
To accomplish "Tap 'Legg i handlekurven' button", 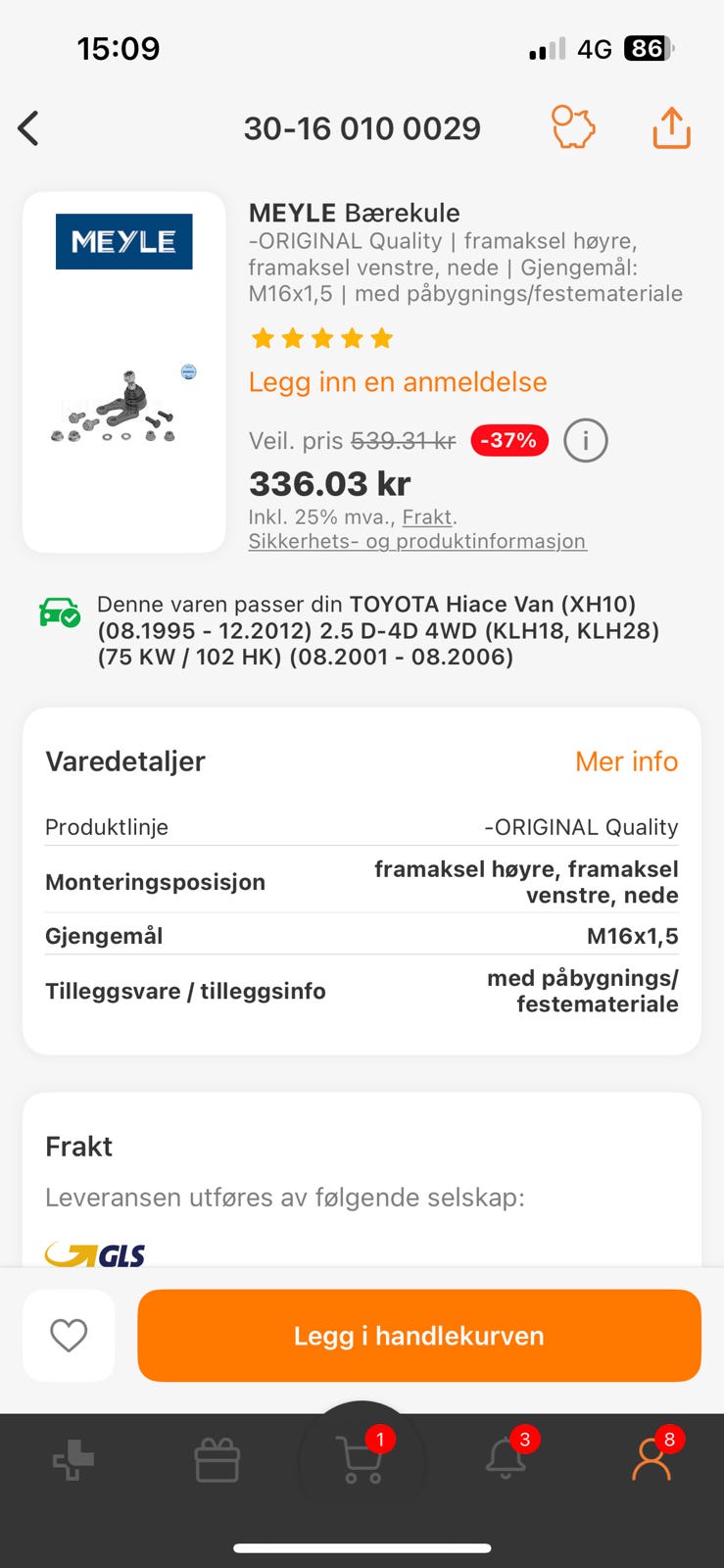I will click(x=419, y=1336).
